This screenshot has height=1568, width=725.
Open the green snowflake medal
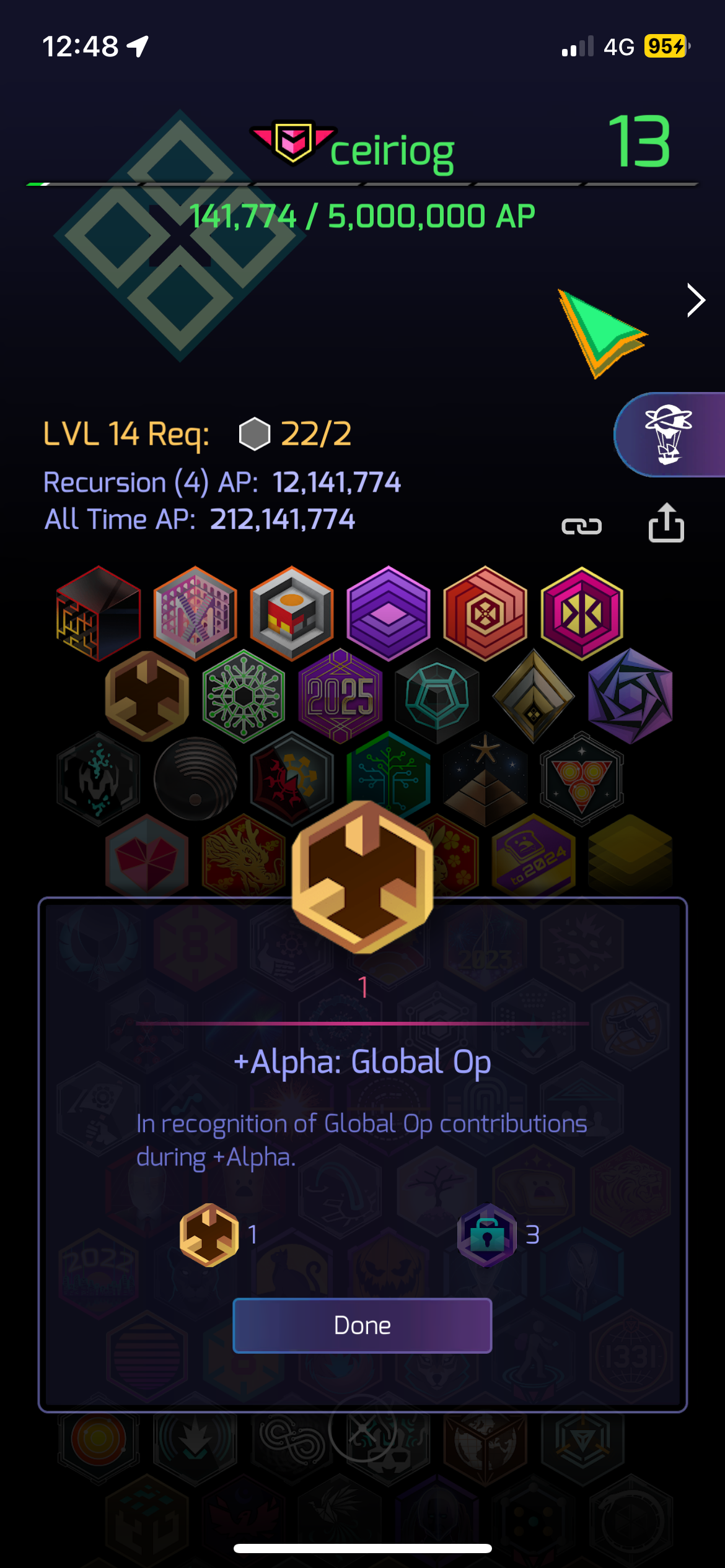(x=244, y=696)
